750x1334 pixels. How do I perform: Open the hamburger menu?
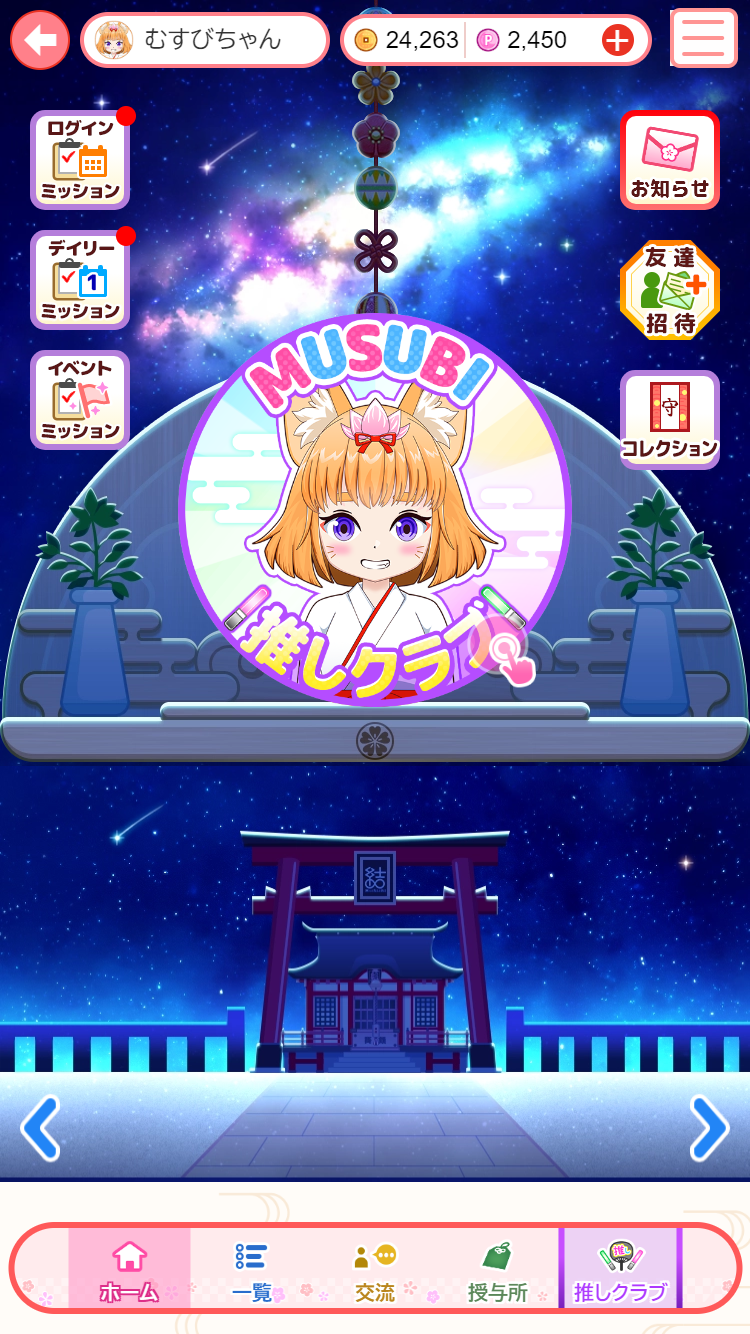(x=703, y=38)
